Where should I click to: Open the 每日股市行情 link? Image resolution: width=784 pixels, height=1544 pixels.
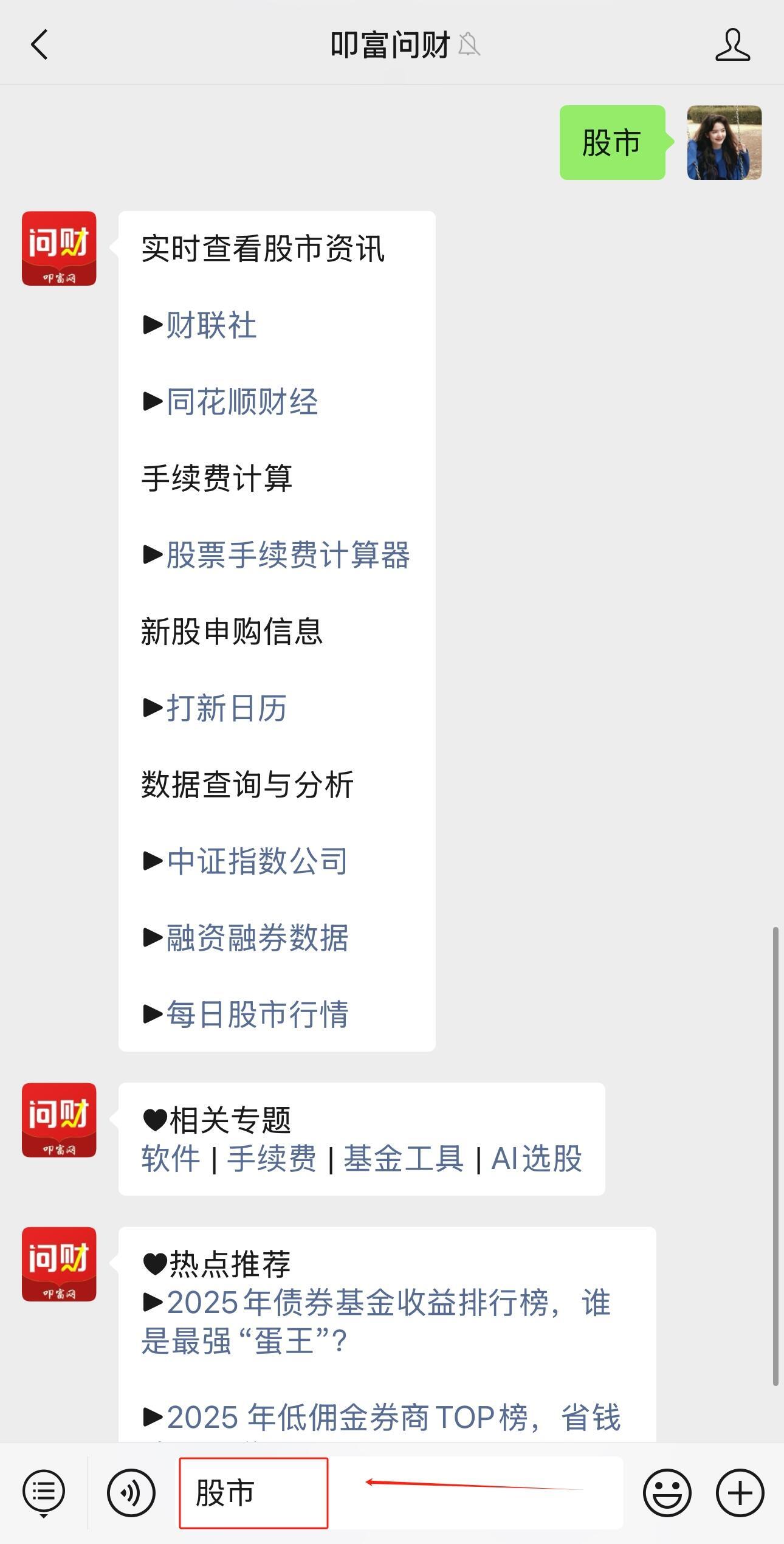pos(257,1015)
